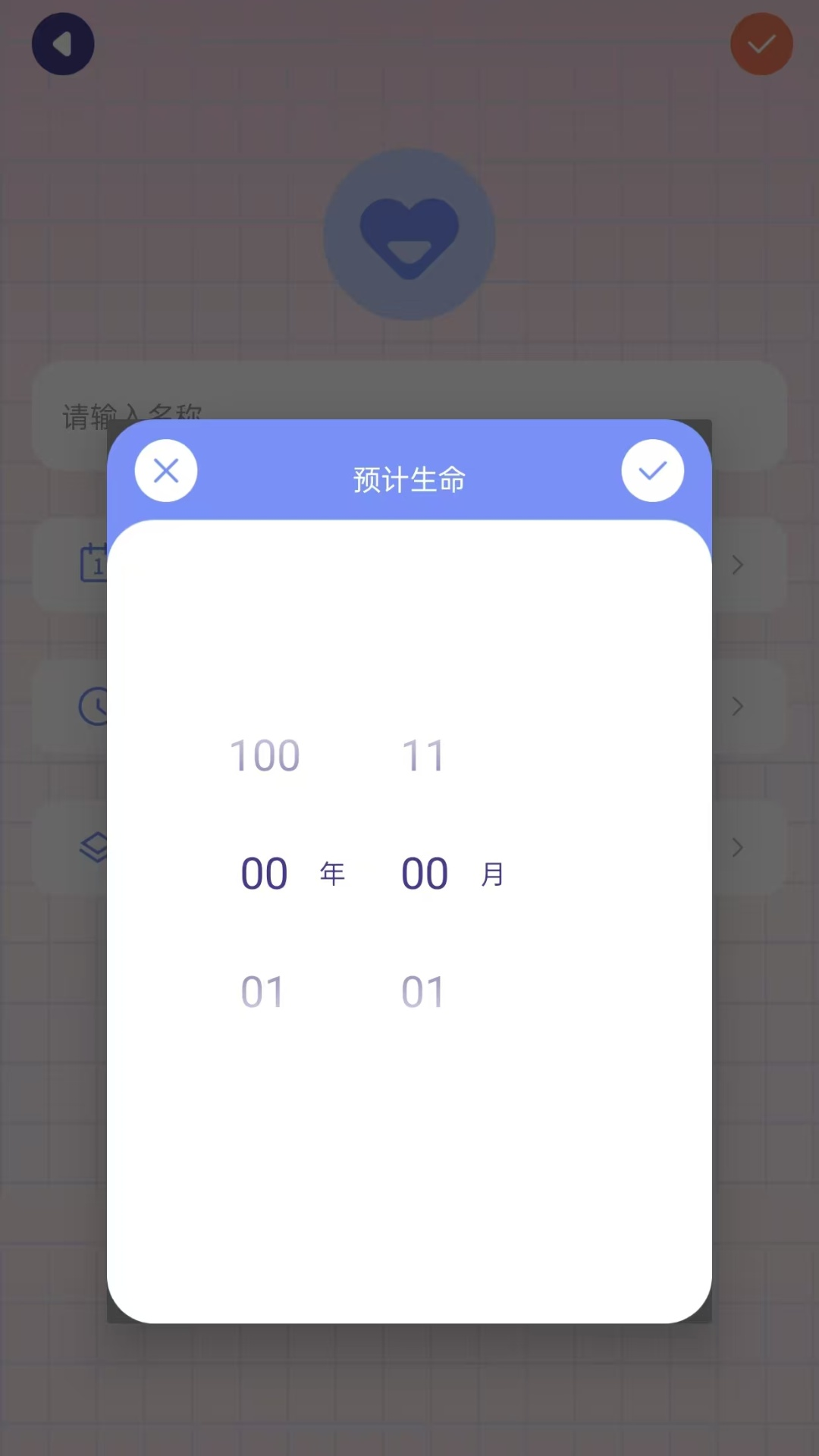The height and width of the screenshot is (1456, 819).
Task: Open the chevron next to the clock row
Action: pos(736,705)
